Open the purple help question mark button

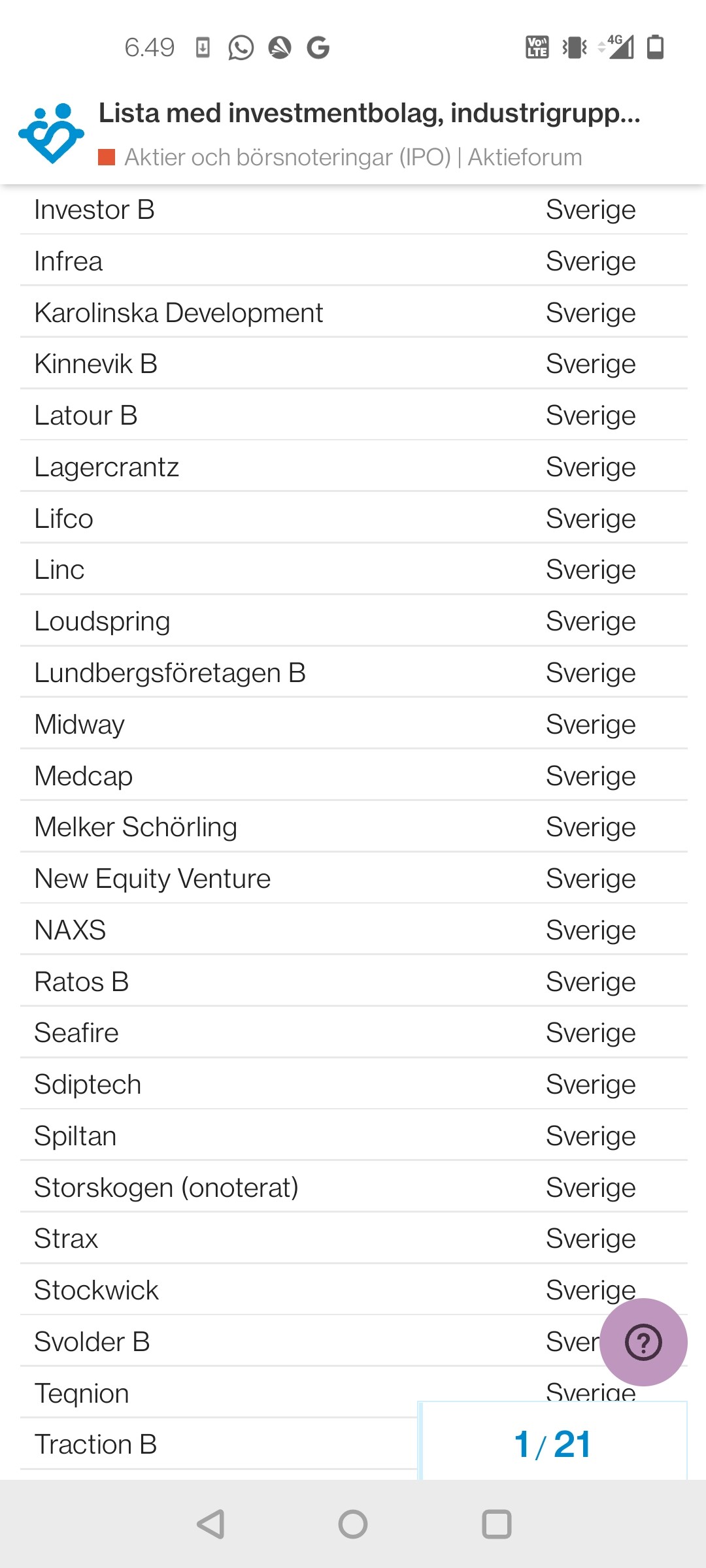tap(643, 1343)
